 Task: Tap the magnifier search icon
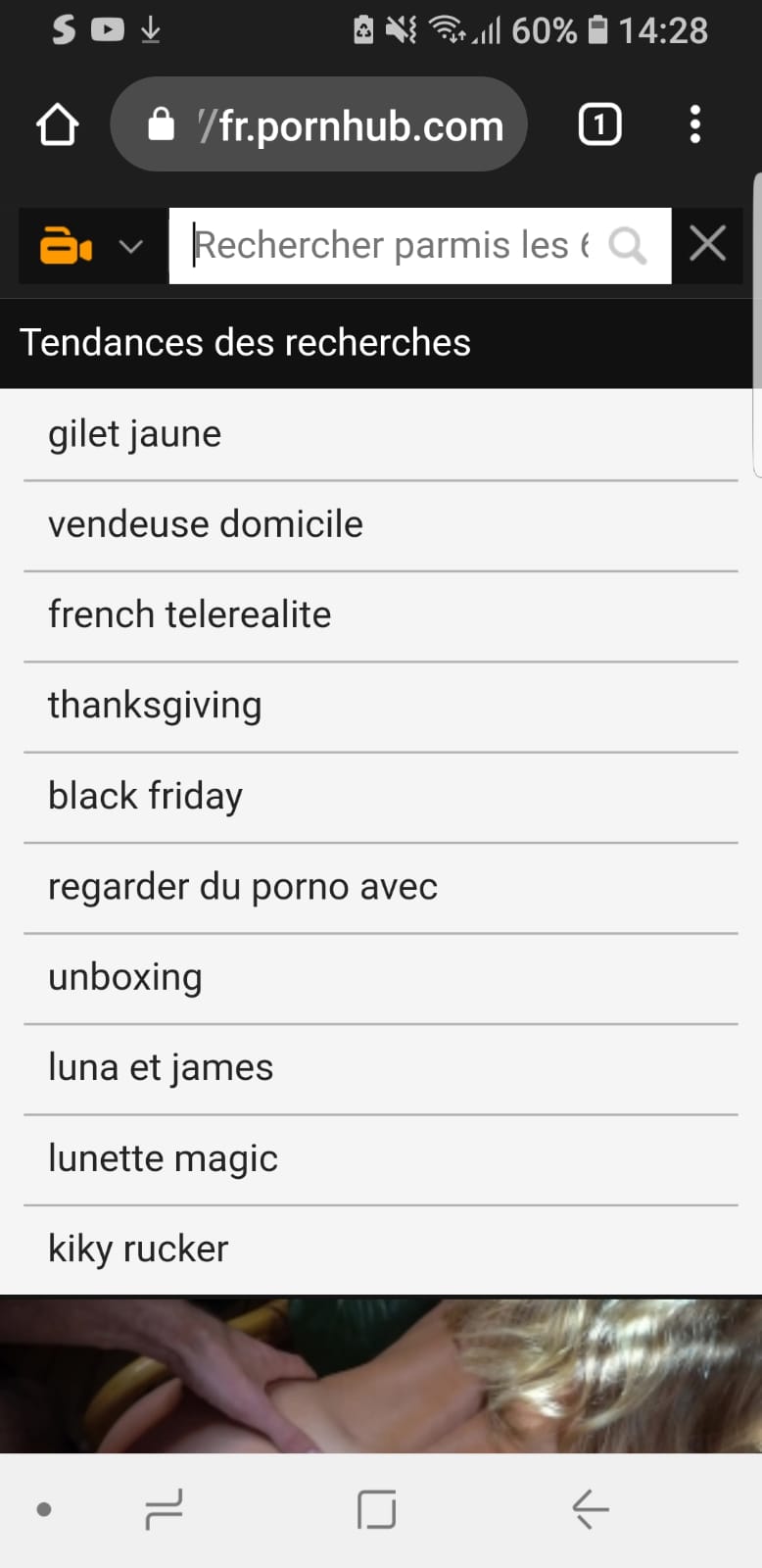(x=628, y=245)
